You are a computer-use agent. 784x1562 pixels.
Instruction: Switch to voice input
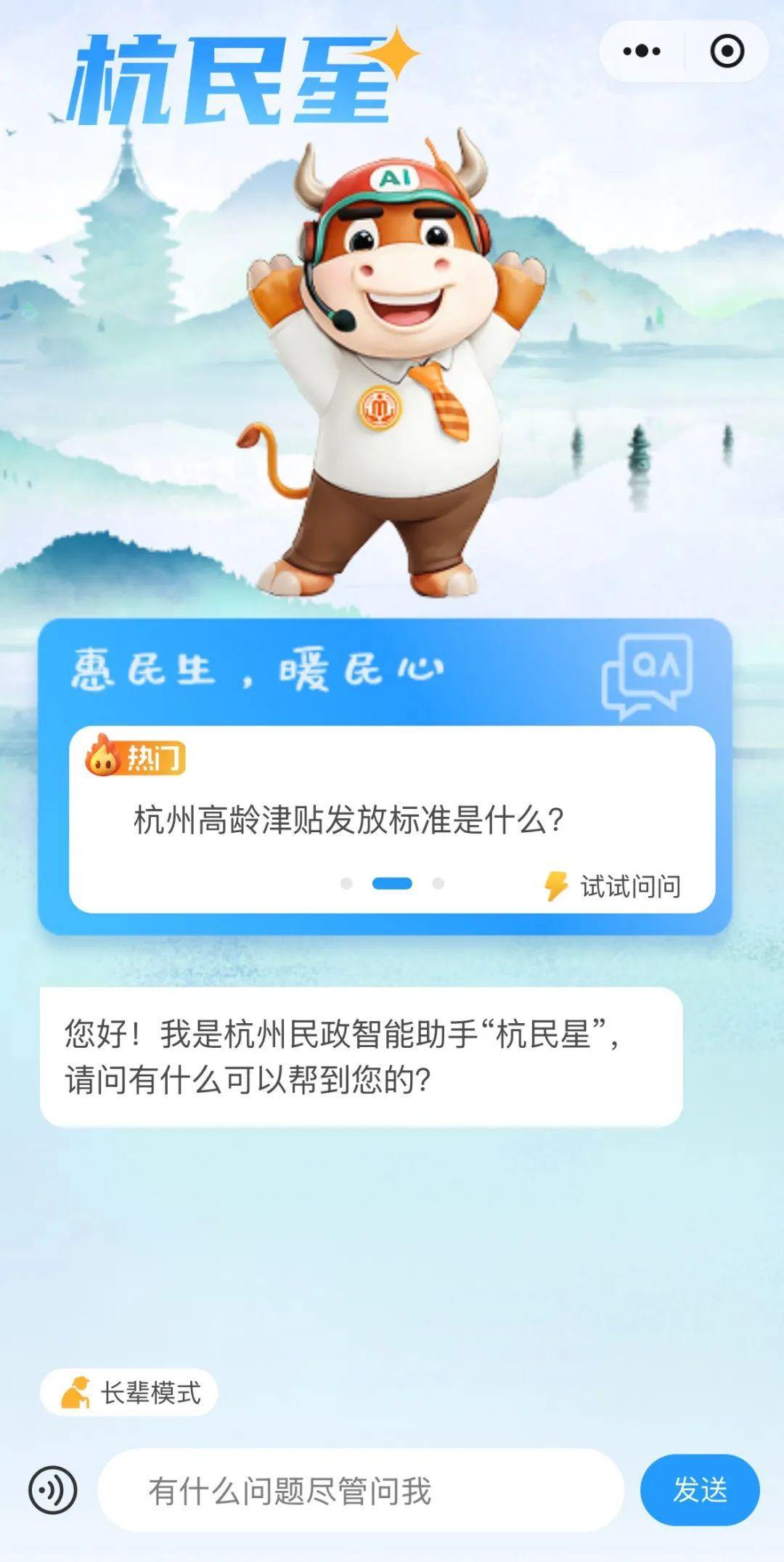(52, 1490)
